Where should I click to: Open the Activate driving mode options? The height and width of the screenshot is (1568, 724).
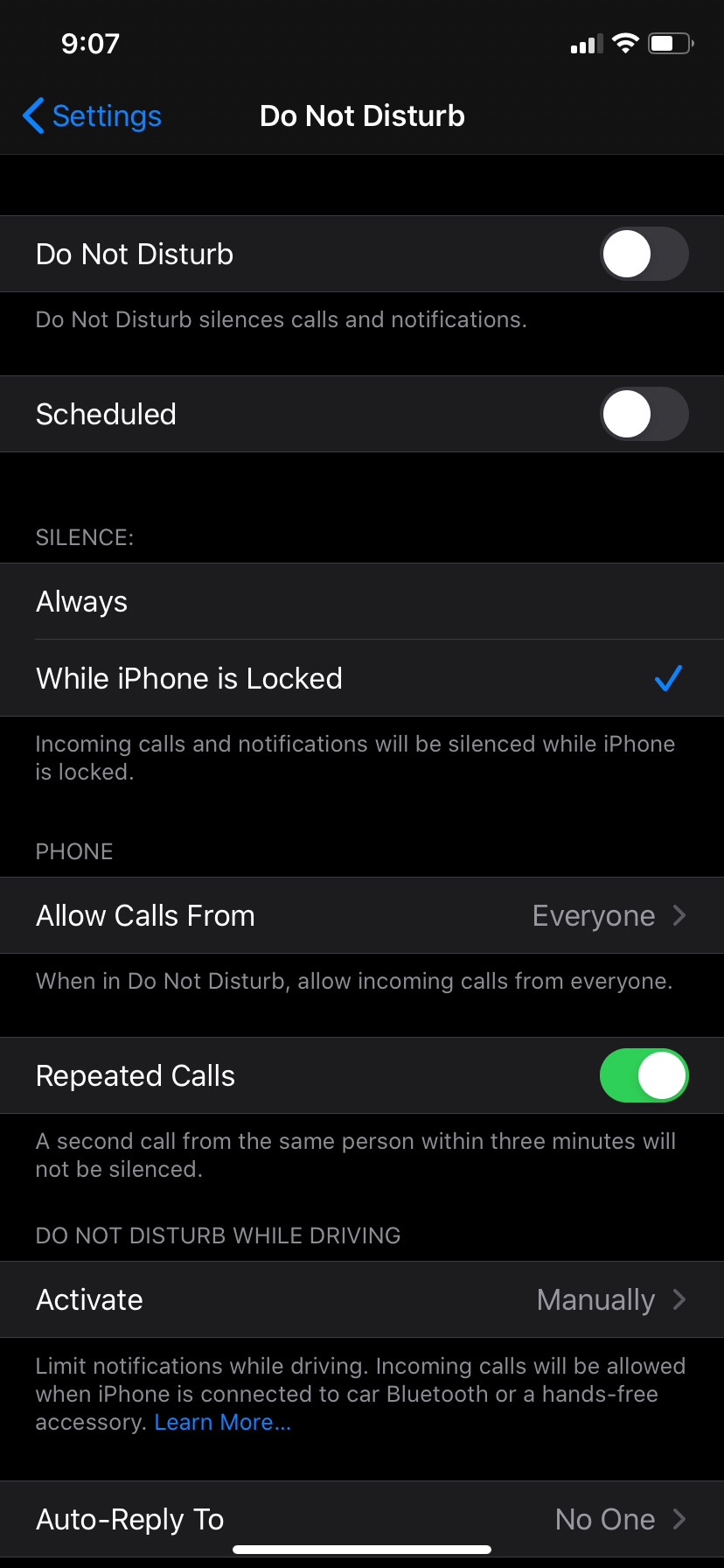[x=362, y=1299]
